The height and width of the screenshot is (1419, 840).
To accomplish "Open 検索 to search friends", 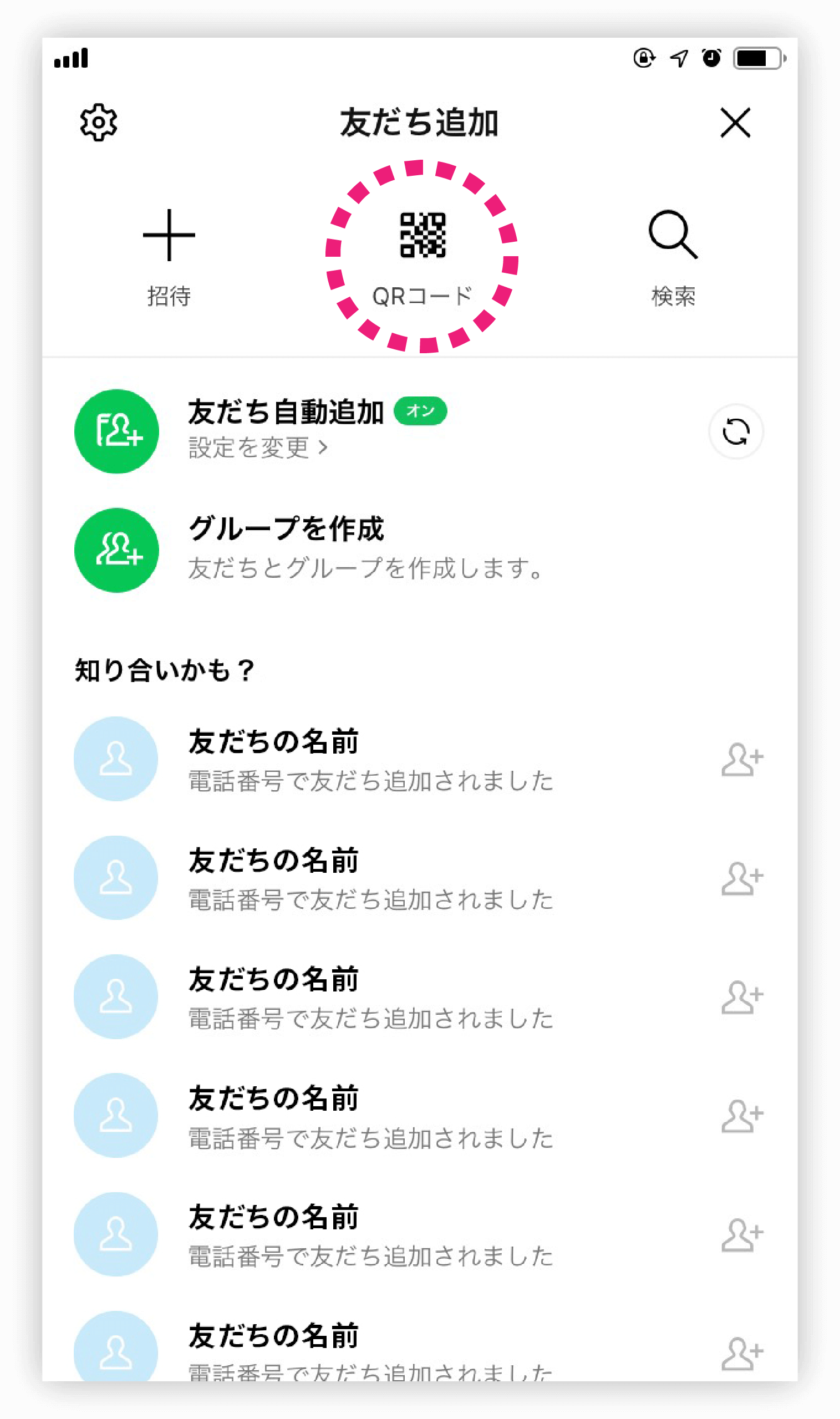I will point(673,258).
